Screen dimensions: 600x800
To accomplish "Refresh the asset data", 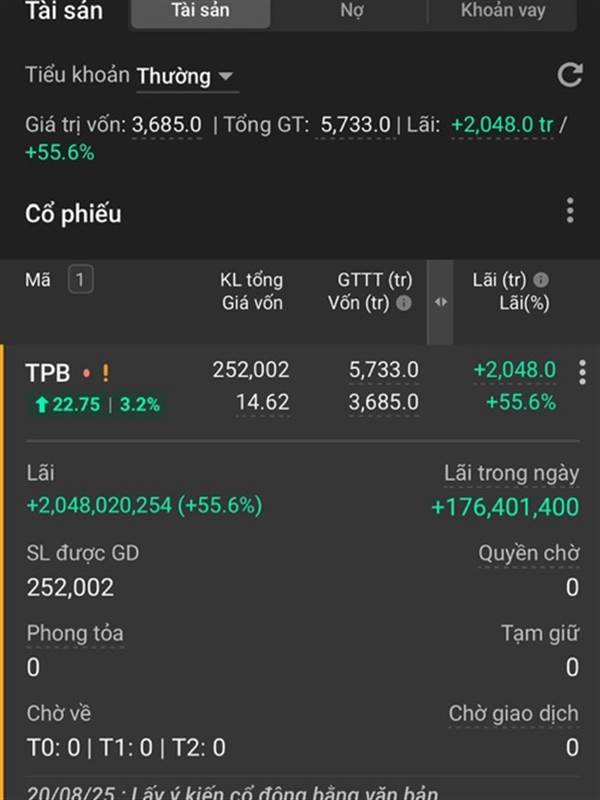I will tap(569, 75).
